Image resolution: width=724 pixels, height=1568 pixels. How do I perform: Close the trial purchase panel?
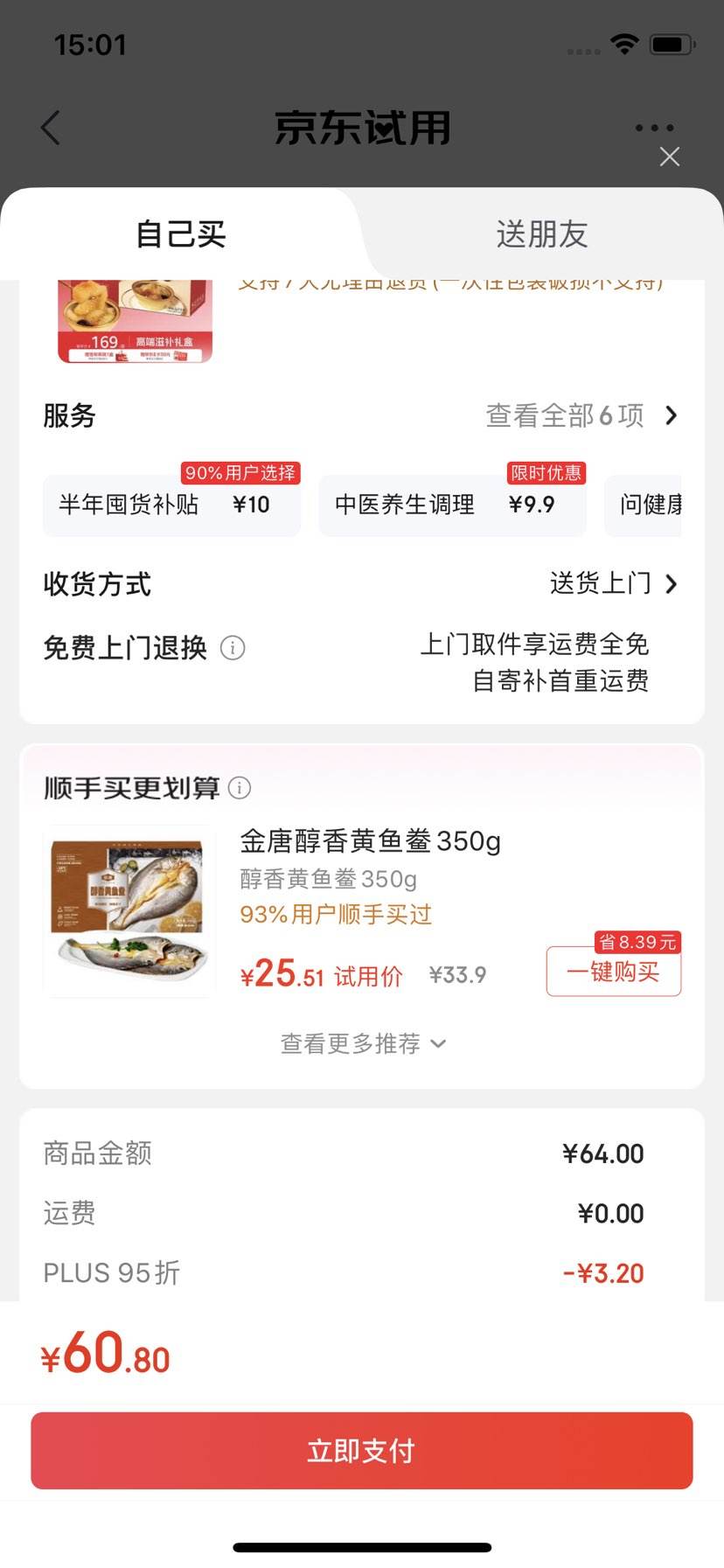tap(670, 157)
